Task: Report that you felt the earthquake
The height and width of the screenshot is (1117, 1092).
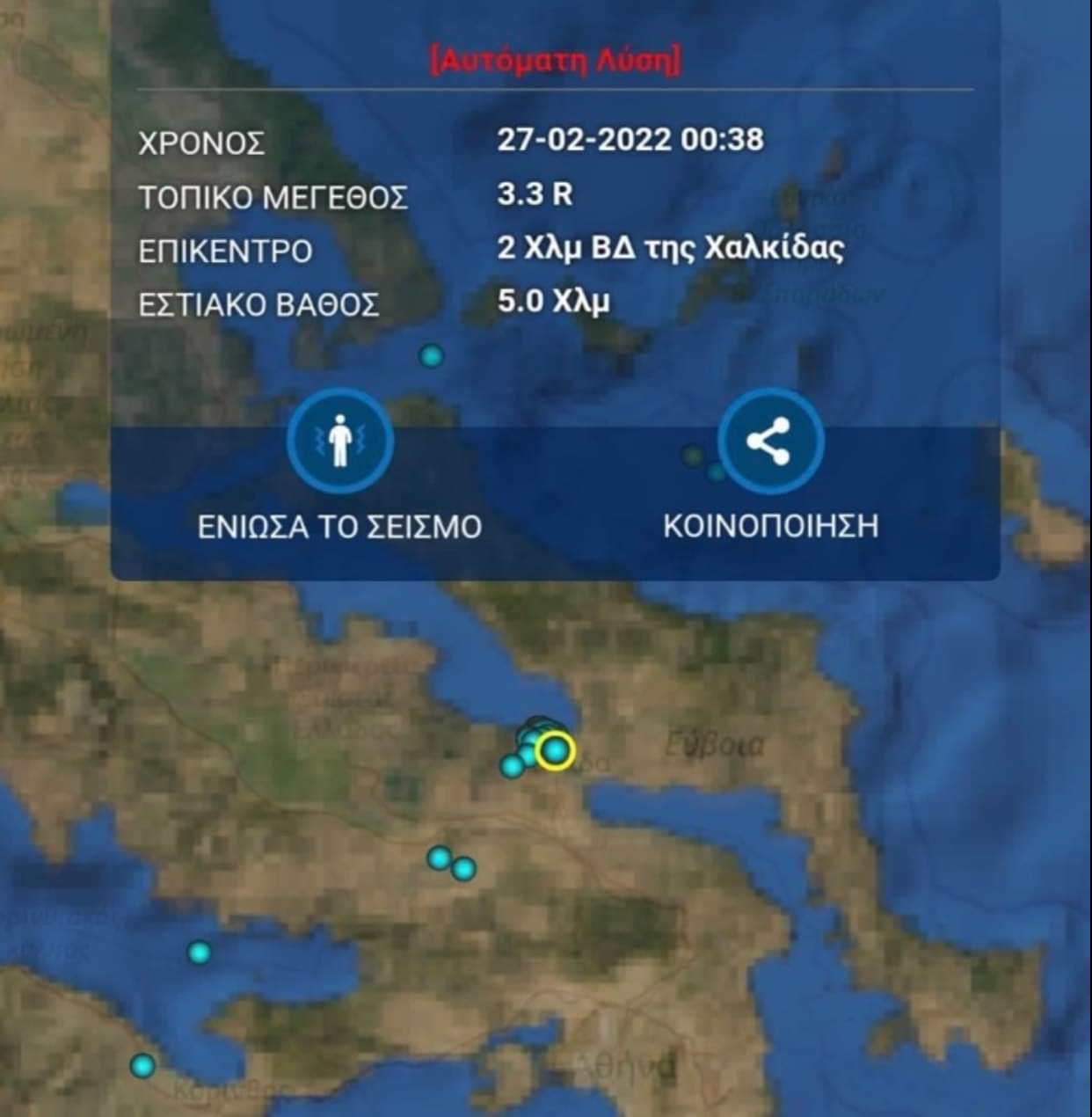Action: [x=340, y=442]
